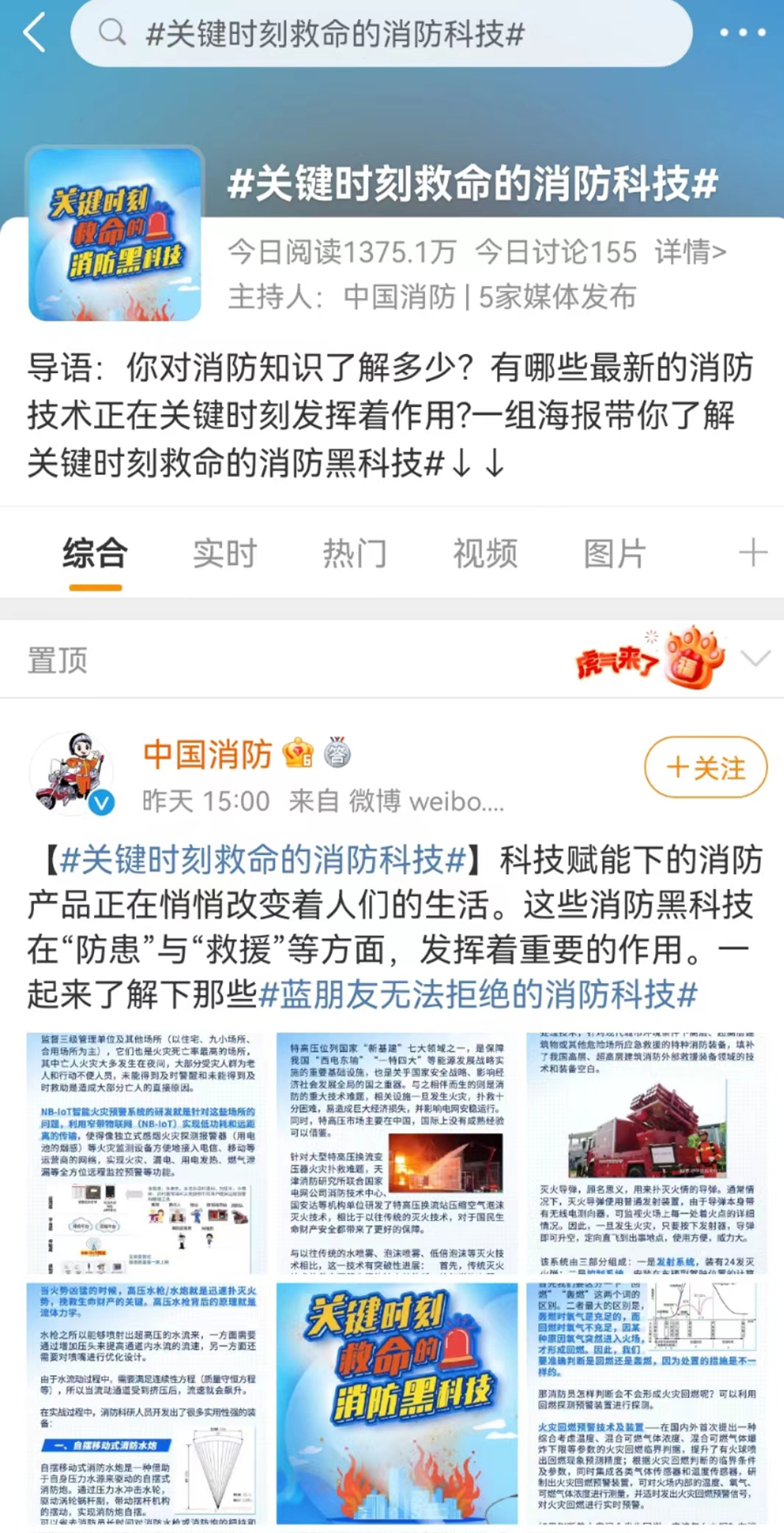
Task: Open the topic's square cover picture
Action: (x=115, y=234)
